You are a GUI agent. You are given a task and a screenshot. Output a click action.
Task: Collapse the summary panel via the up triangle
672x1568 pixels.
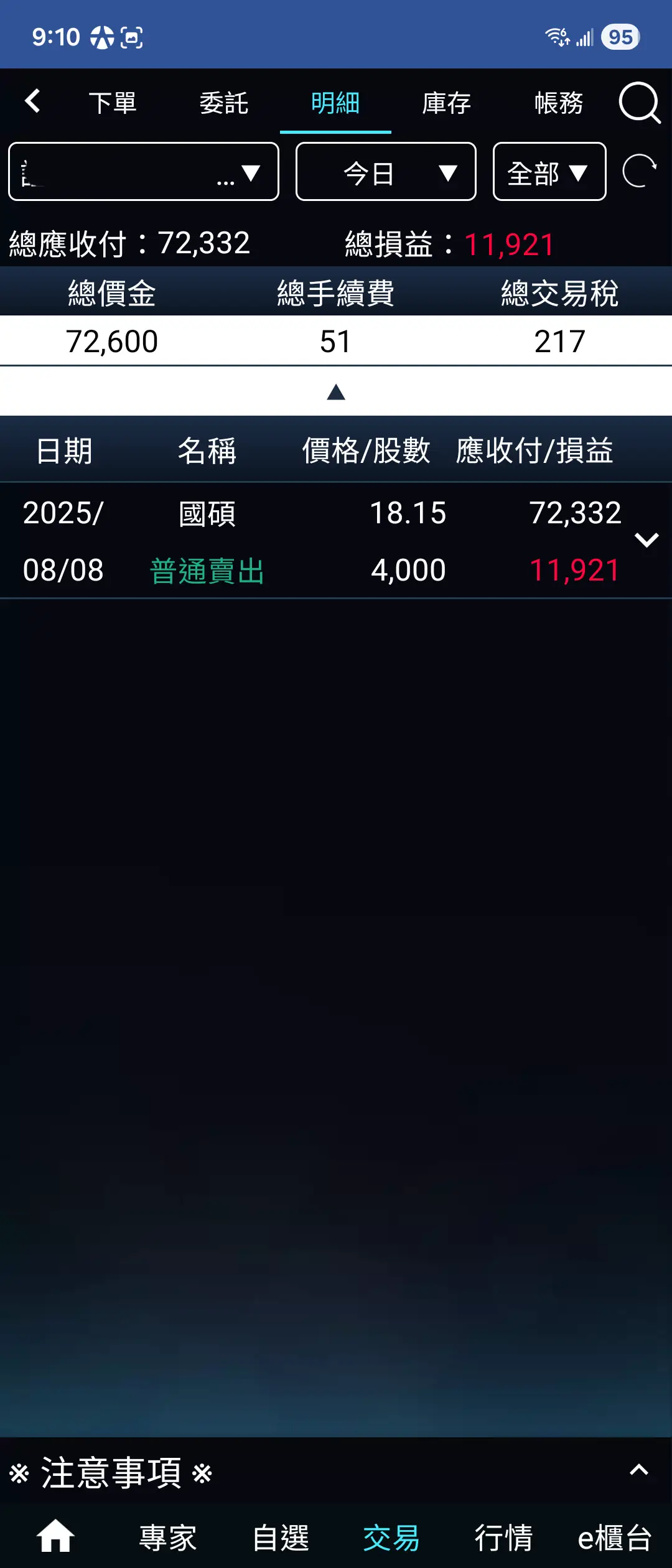[x=336, y=391]
